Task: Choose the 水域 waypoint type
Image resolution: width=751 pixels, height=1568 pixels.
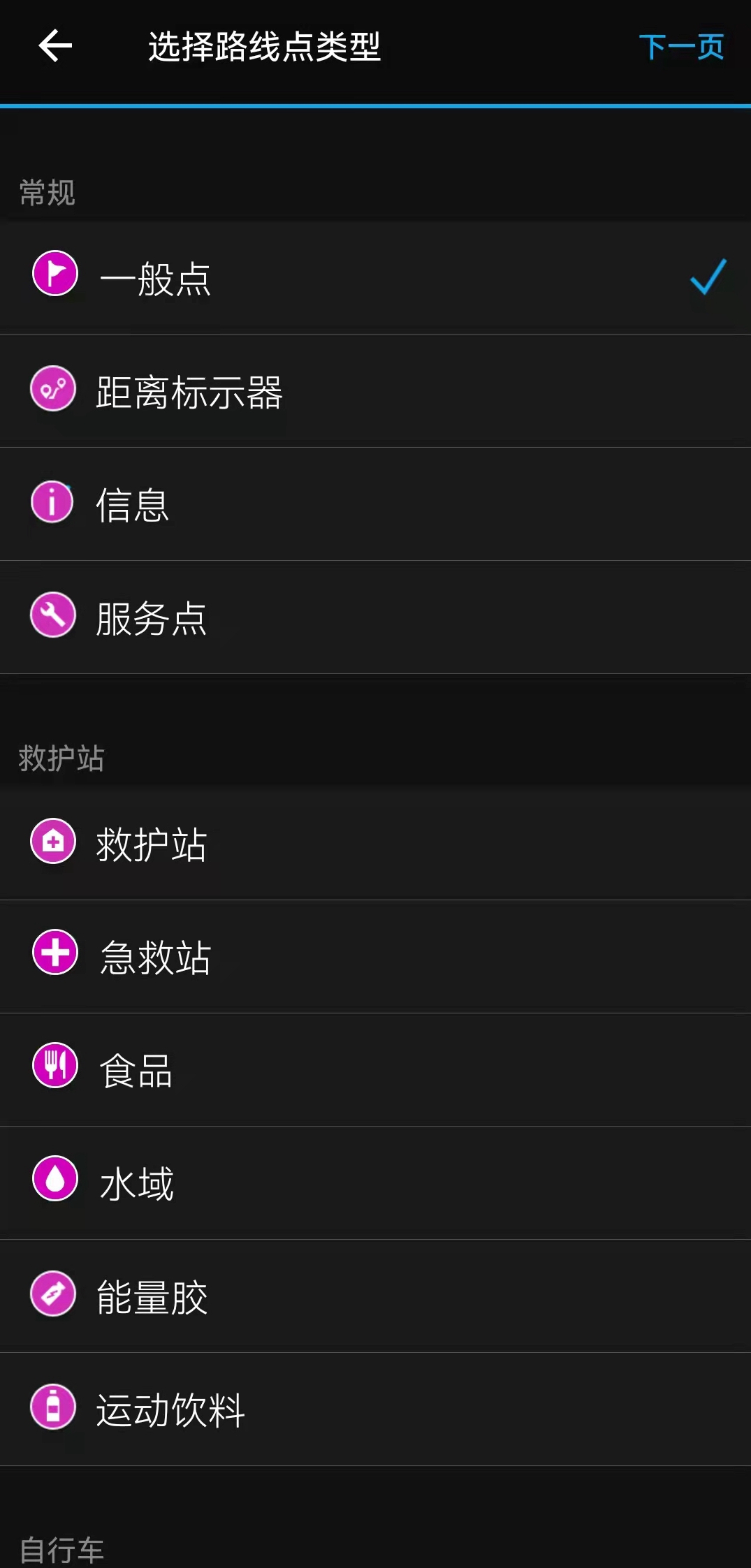Action: point(136,1182)
